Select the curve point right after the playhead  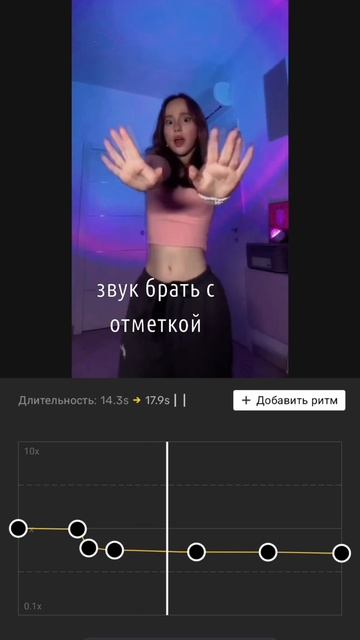pyautogui.click(x=196, y=552)
